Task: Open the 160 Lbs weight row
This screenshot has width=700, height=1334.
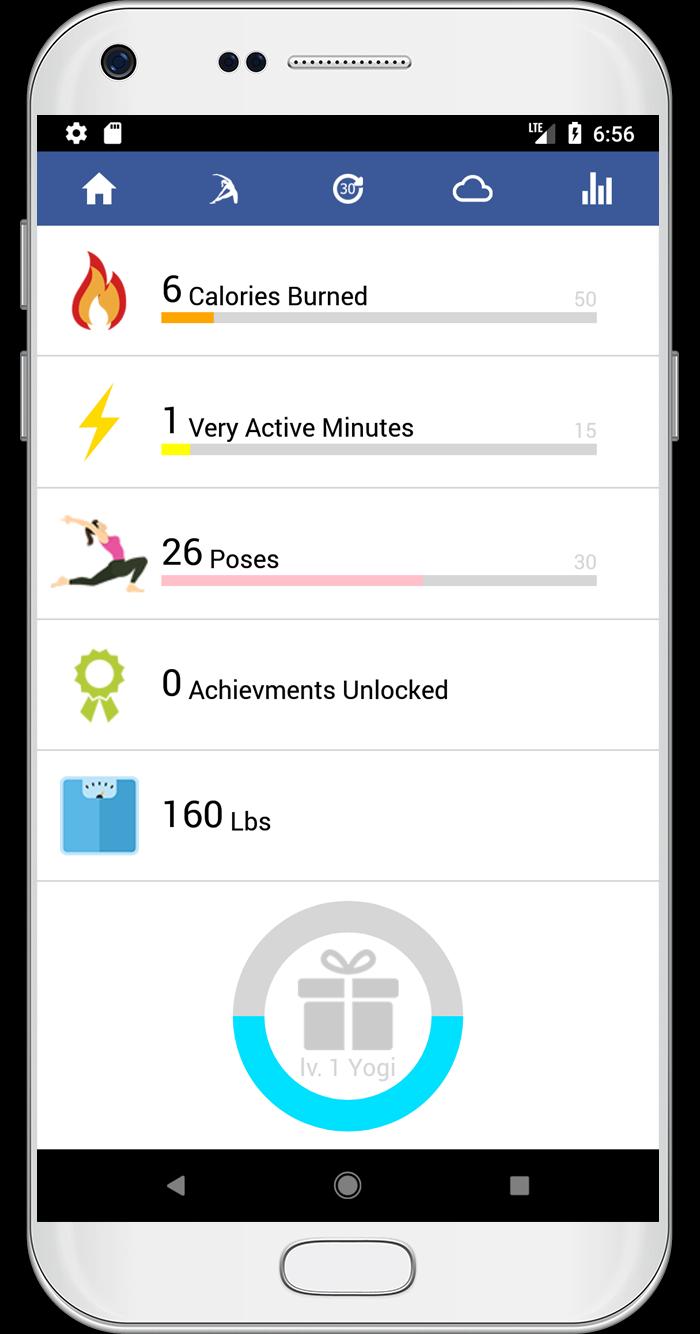Action: pos(348,816)
